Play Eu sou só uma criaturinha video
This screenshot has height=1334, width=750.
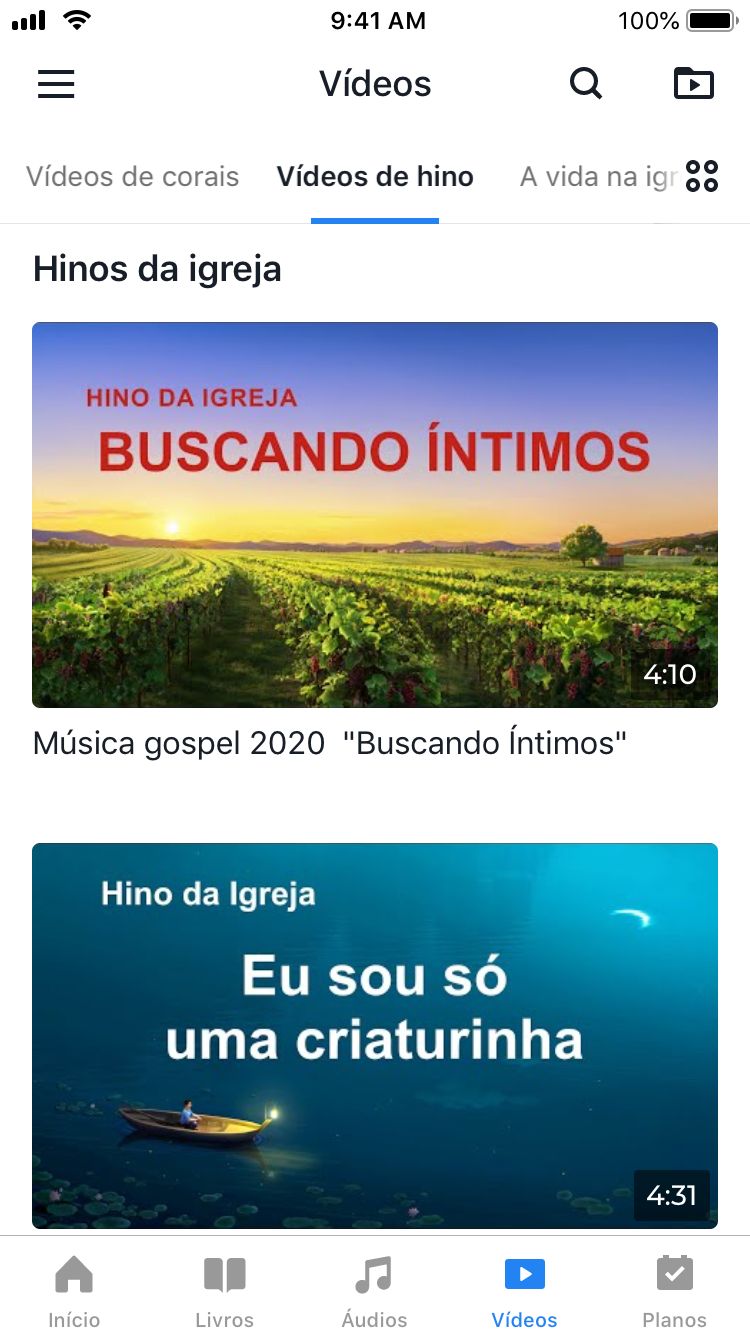click(x=375, y=1035)
